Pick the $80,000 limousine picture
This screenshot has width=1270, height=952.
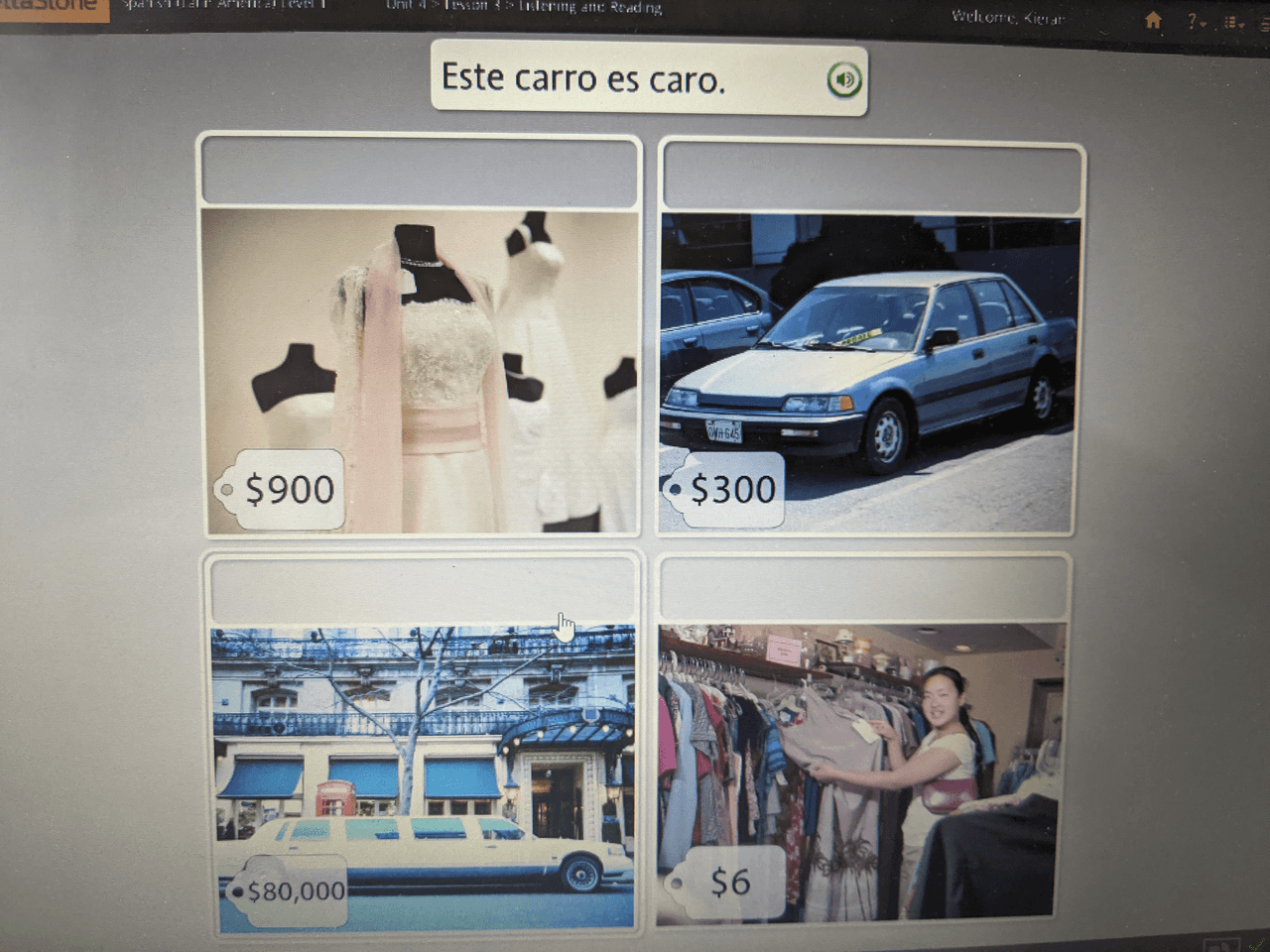[424, 775]
